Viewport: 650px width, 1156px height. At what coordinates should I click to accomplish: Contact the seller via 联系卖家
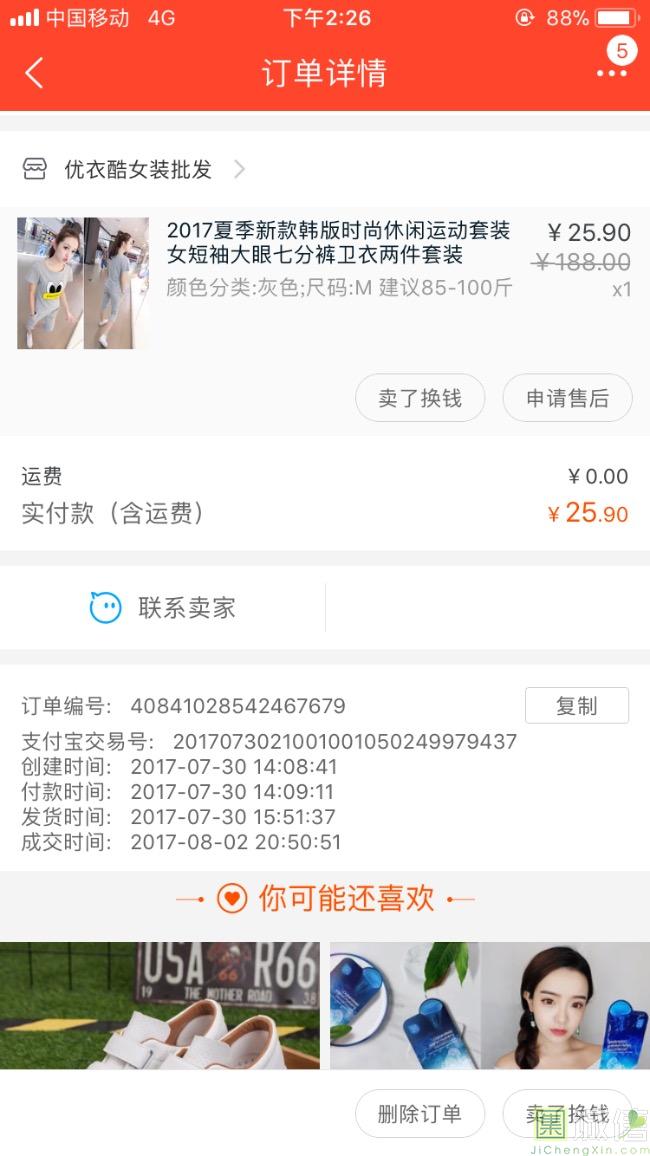[x=163, y=607]
